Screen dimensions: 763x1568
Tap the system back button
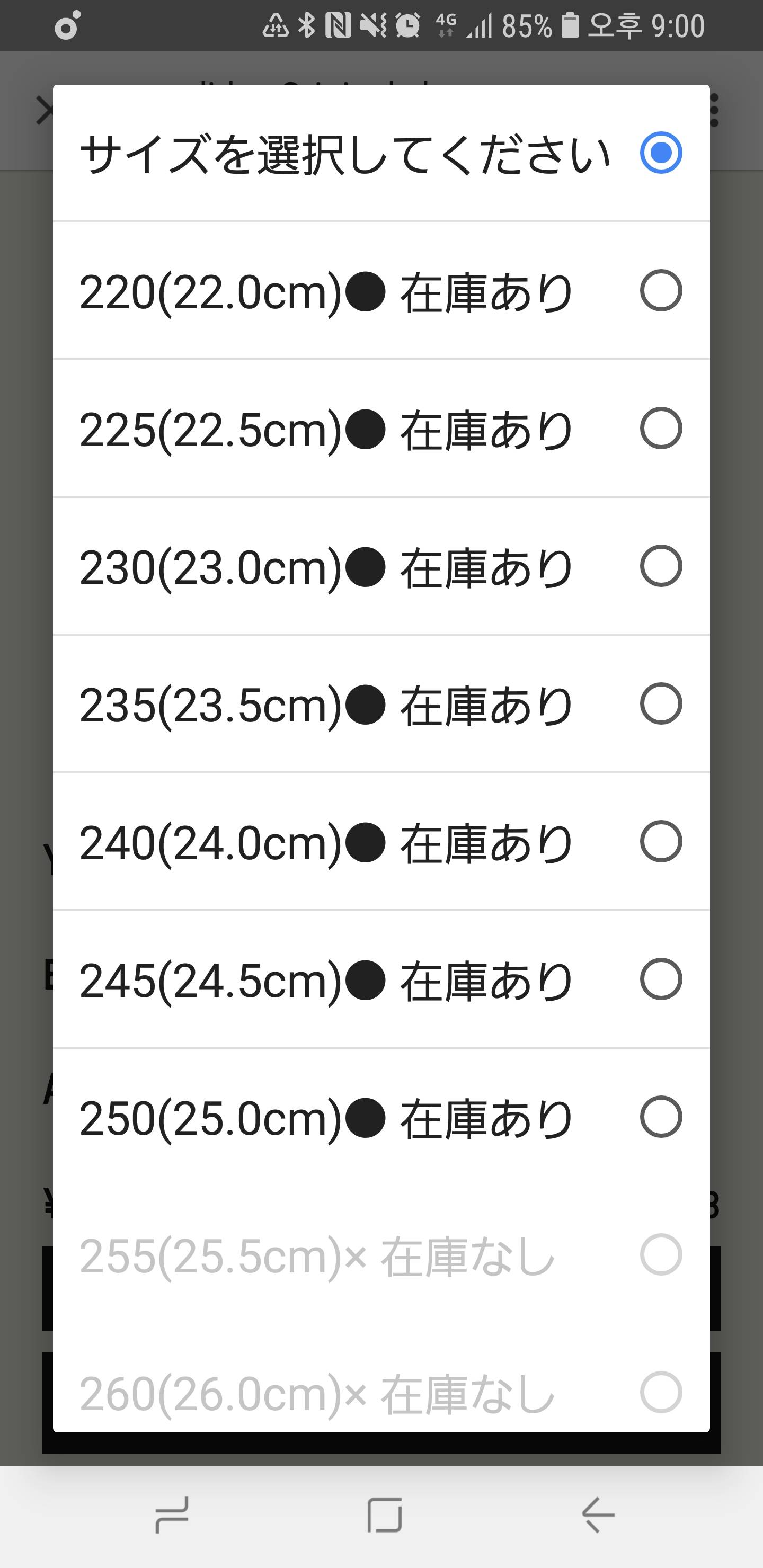598,1515
